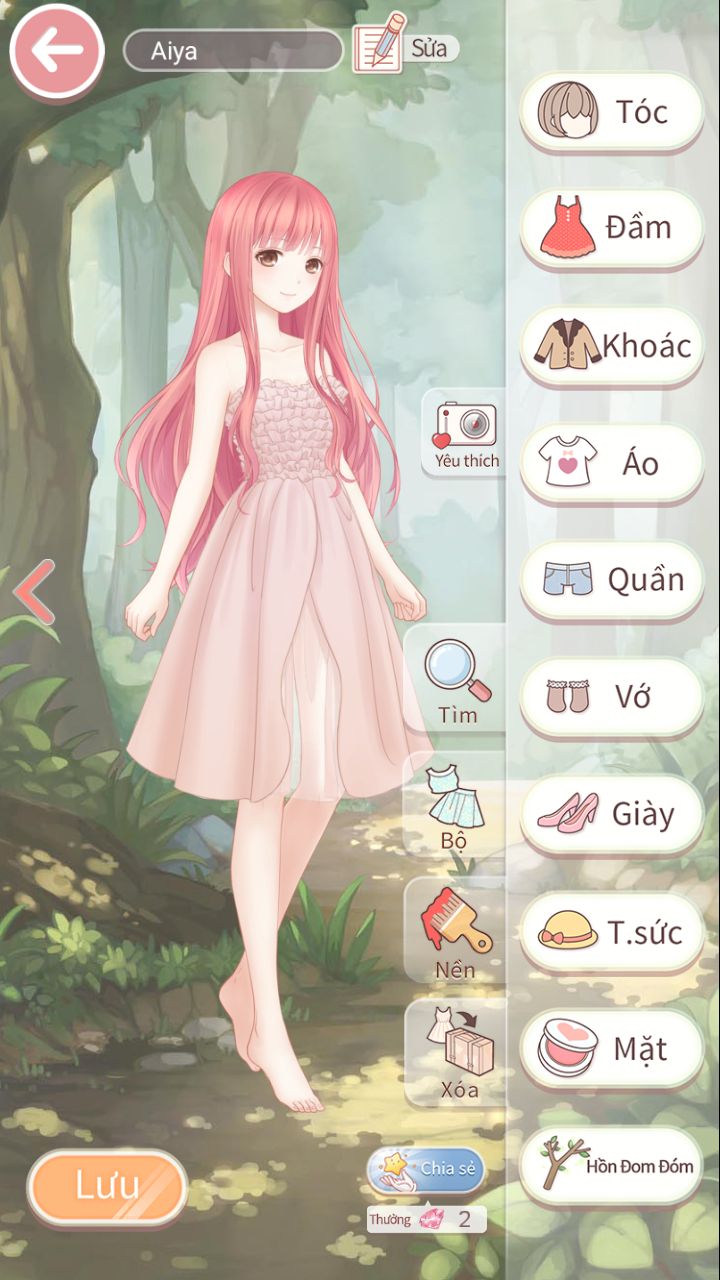Open the Tìm search tool

point(457,680)
